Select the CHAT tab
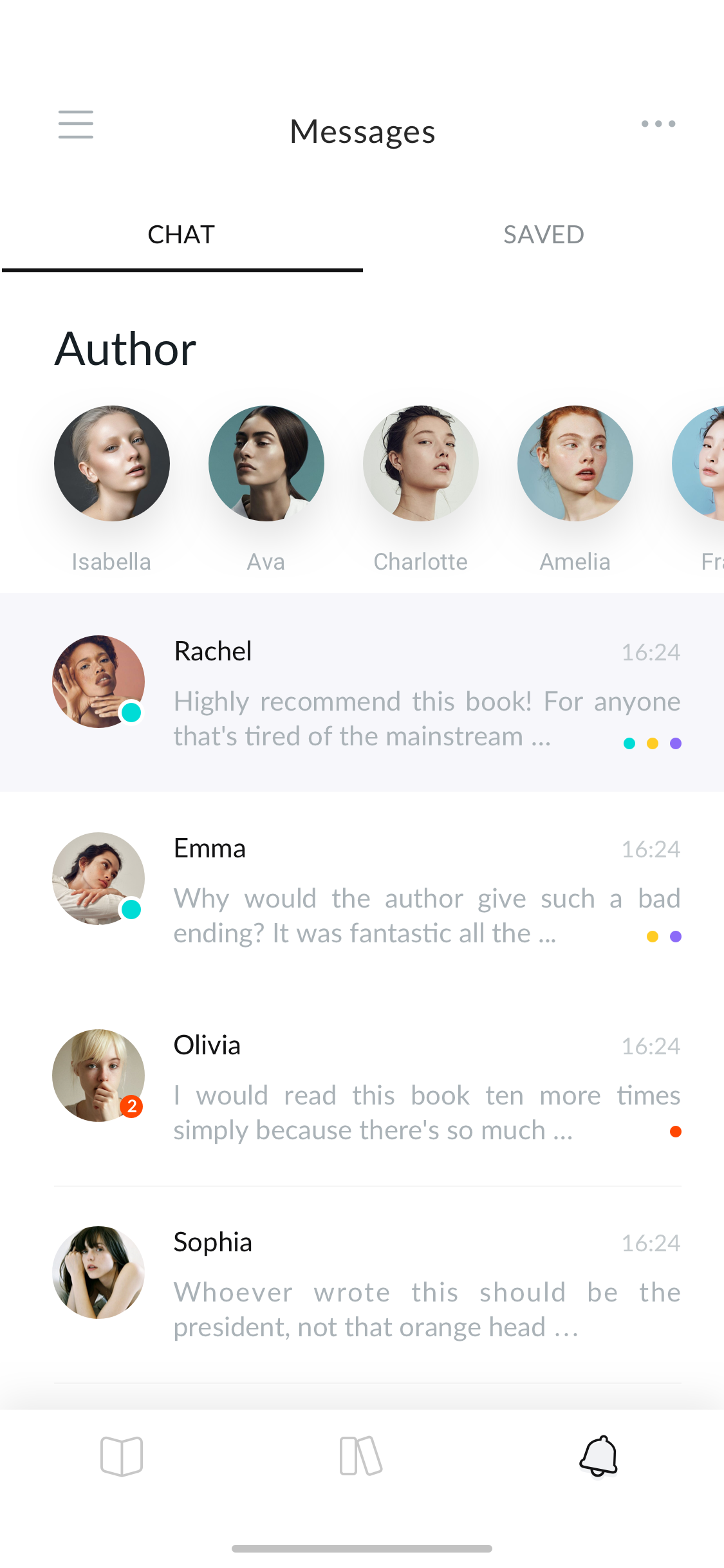The width and height of the screenshot is (724, 1568). tap(181, 235)
